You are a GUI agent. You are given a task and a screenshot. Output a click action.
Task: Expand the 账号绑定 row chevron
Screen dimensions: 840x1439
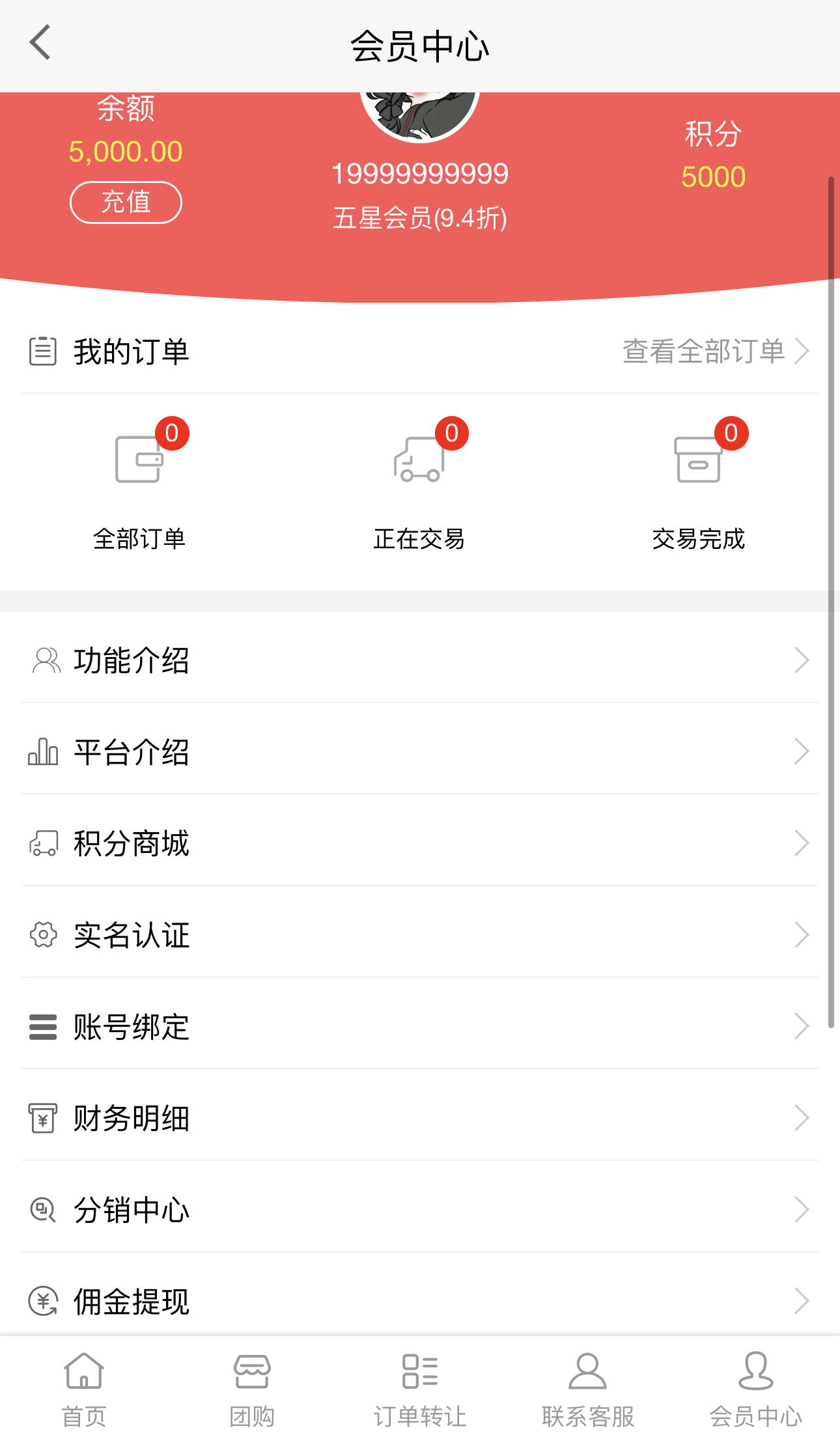tap(803, 1027)
